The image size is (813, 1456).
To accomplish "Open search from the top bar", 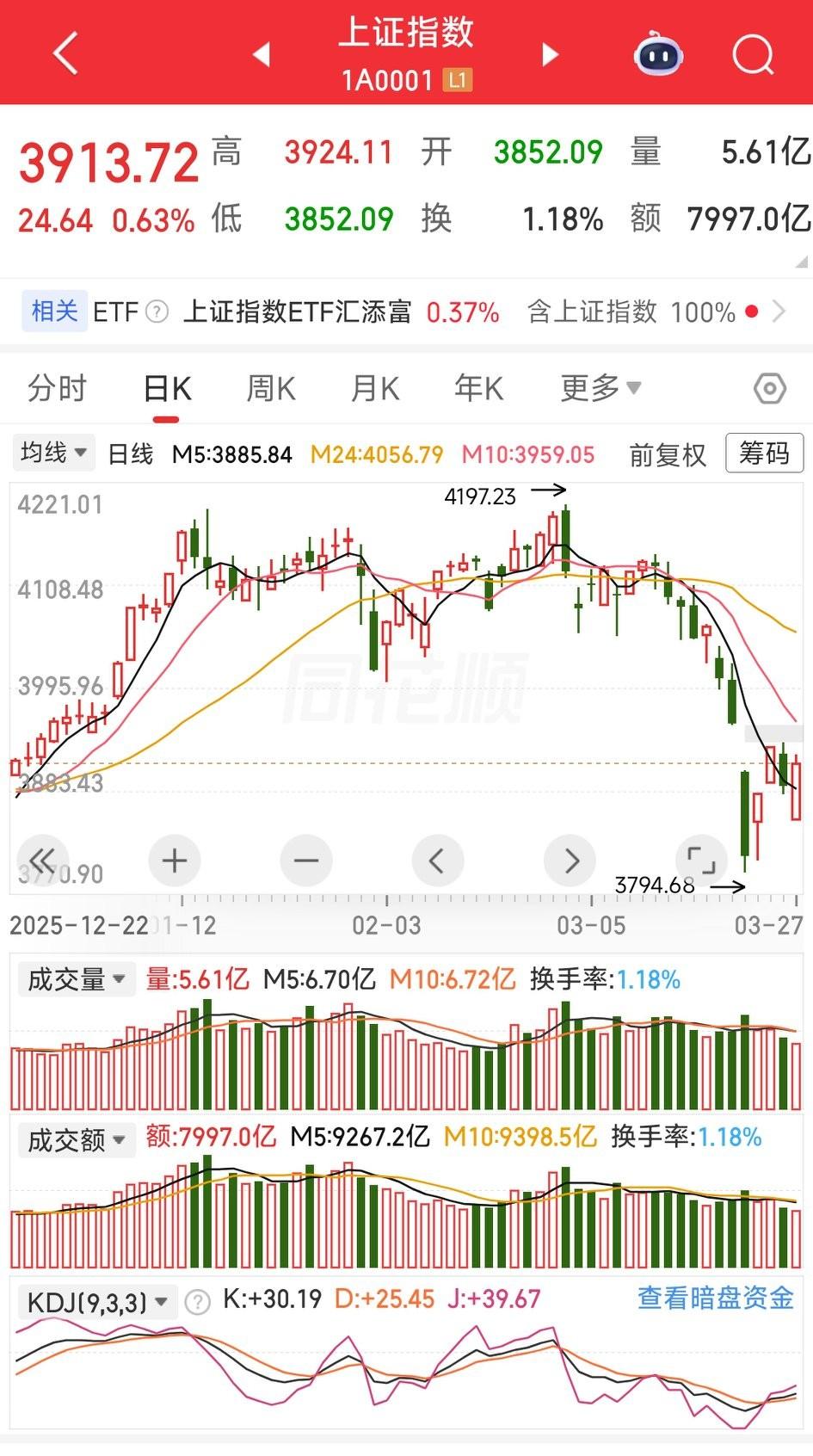I will (753, 53).
